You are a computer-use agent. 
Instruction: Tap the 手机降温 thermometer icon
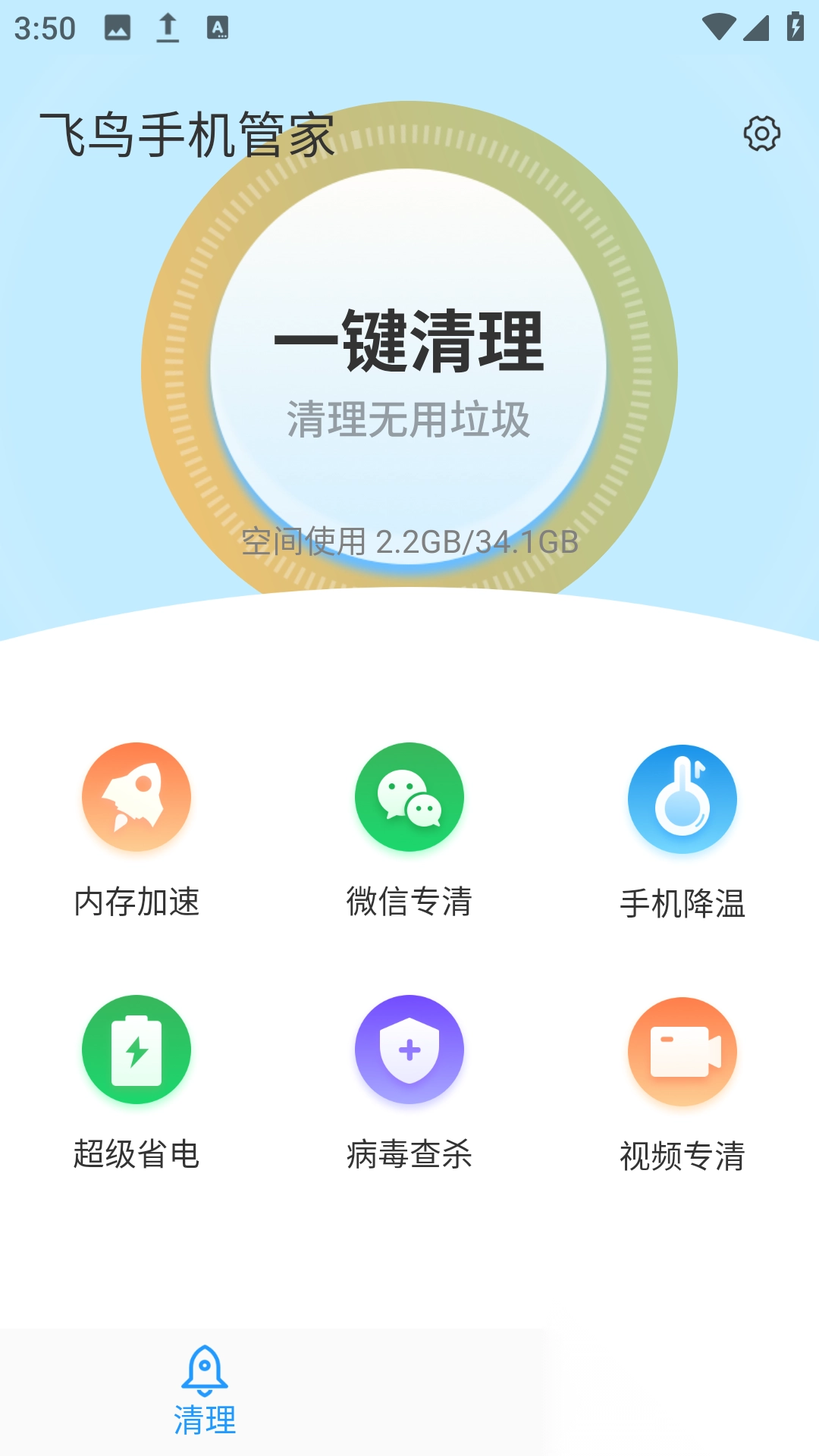point(682,798)
